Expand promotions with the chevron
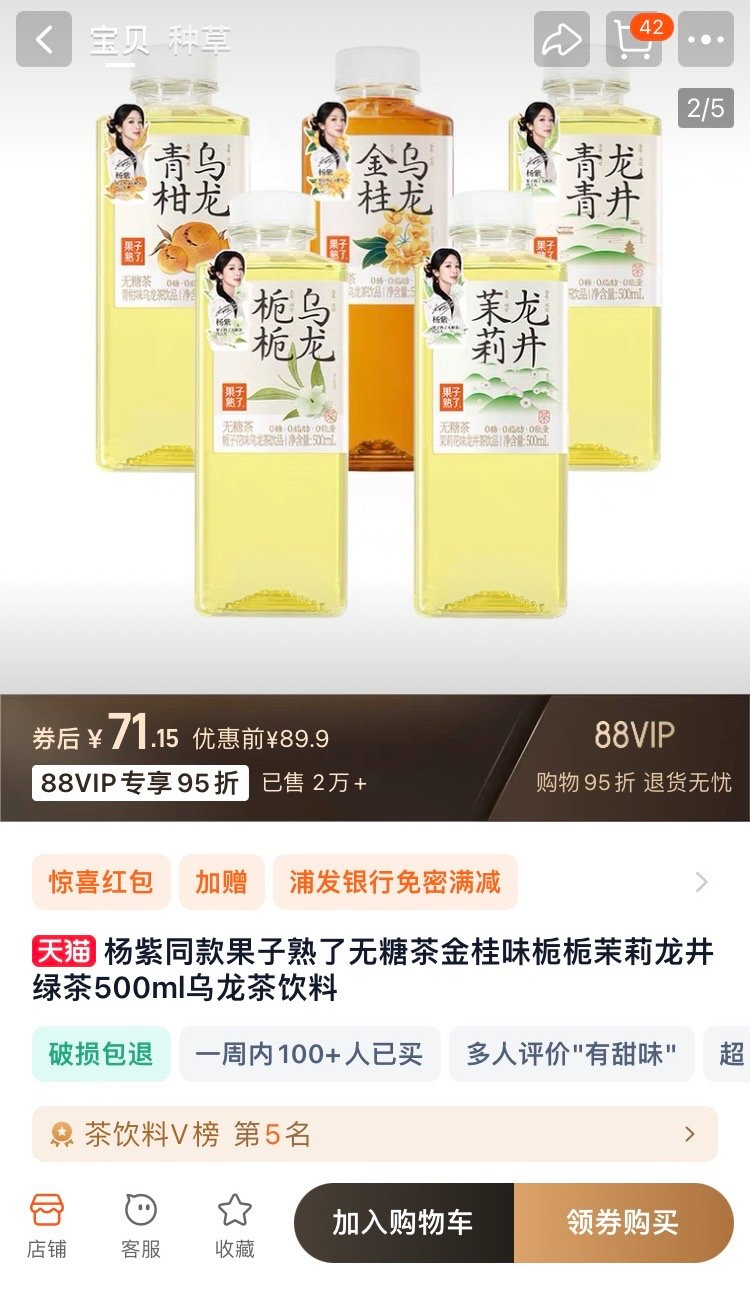The height and width of the screenshot is (1289, 750). pyautogui.click(x=702, y=882)
